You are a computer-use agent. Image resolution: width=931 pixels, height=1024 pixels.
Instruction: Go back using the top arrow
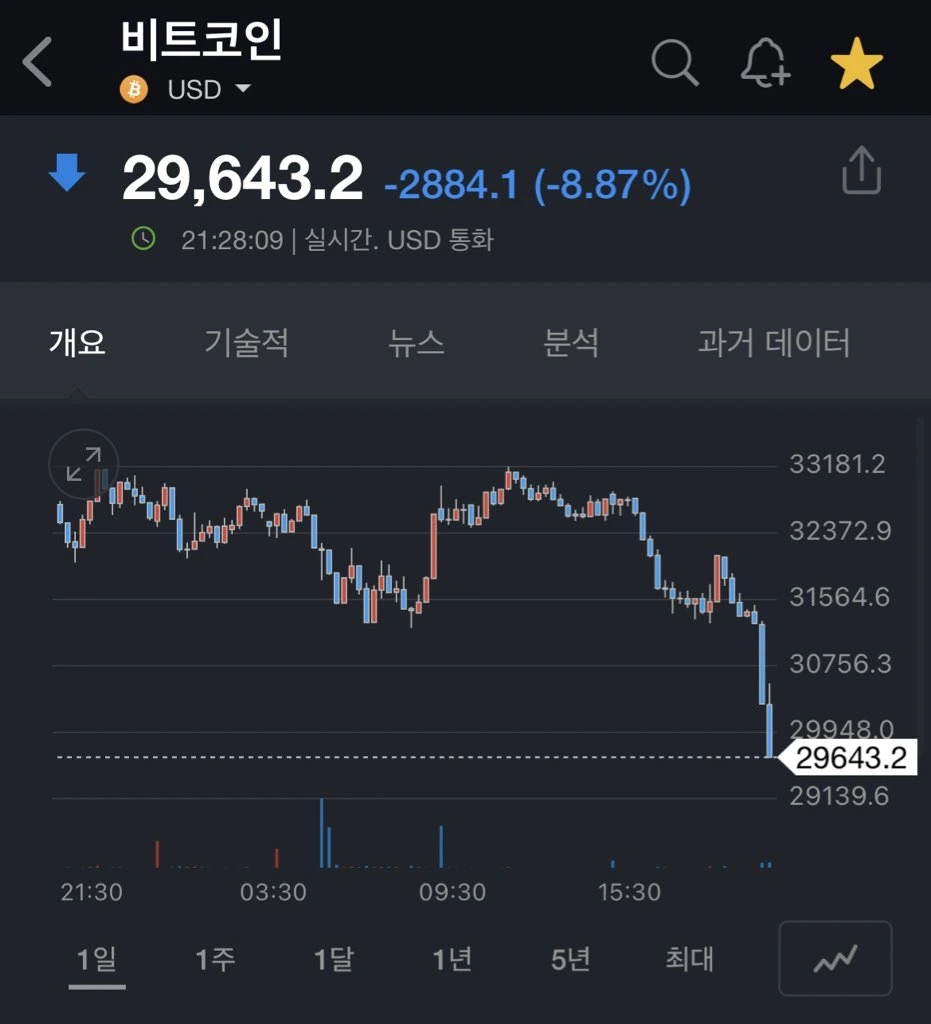point(38,62)
